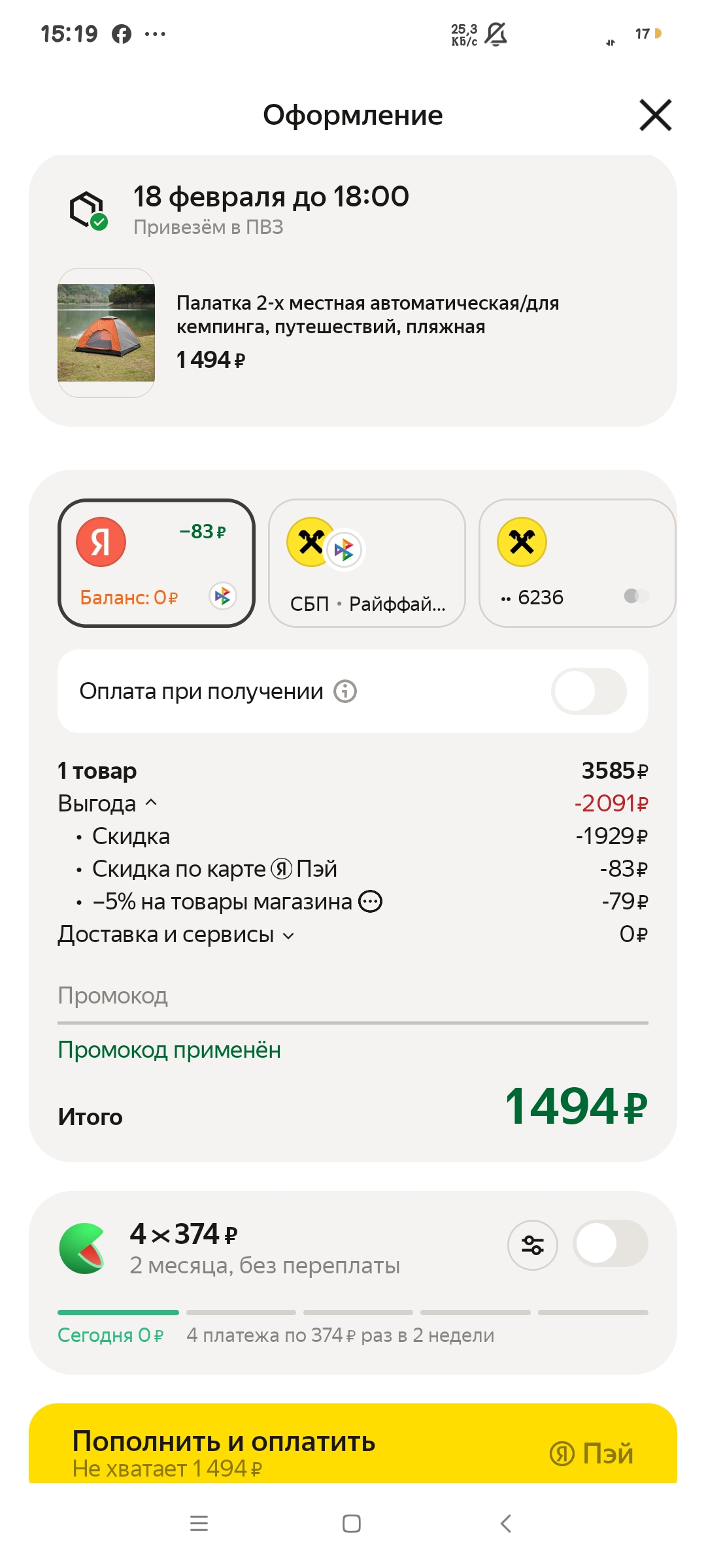The image size is (706, 1568).
Task: Turn on the Сплит 4×374 ₽ toggle
Action: tap(610, 1244)
